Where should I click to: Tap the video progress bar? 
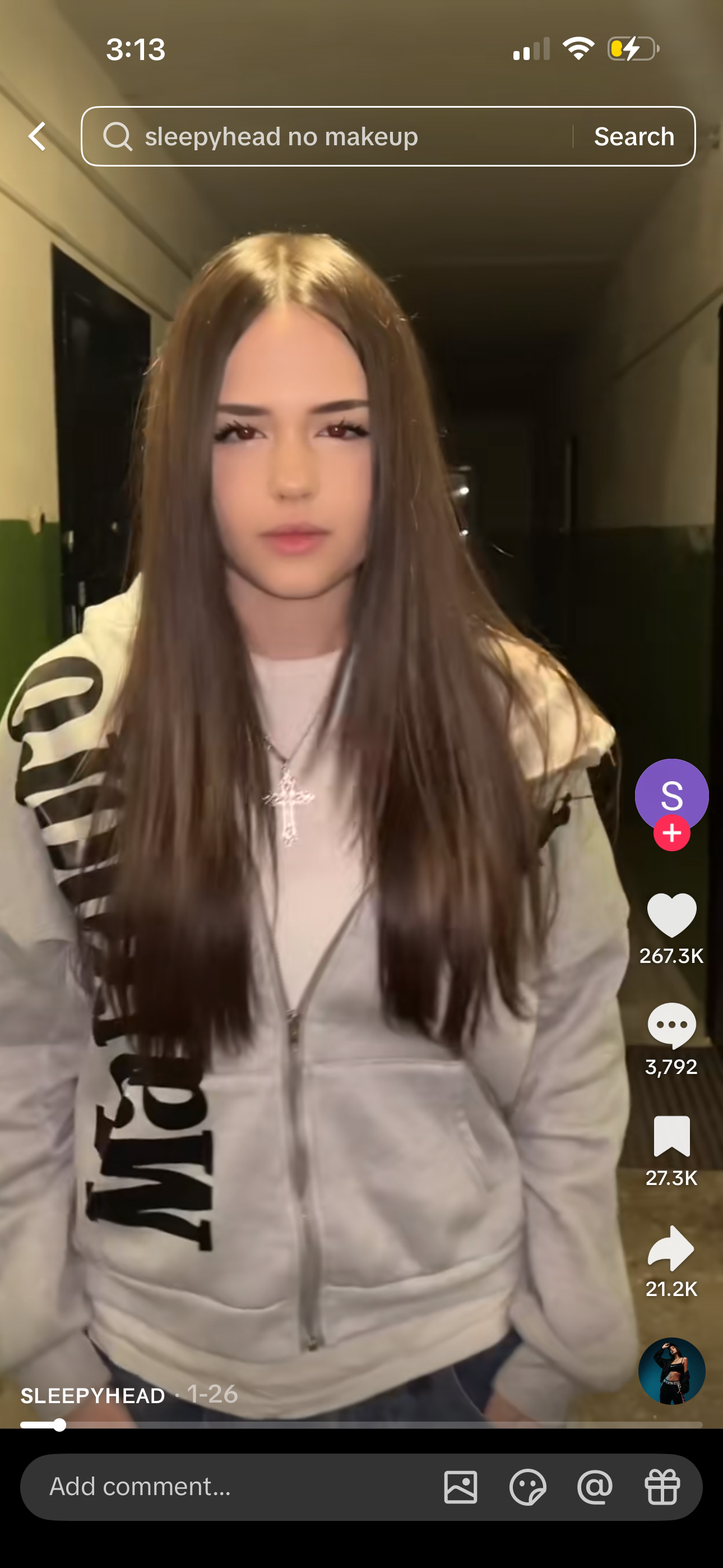pos(361,1425)
